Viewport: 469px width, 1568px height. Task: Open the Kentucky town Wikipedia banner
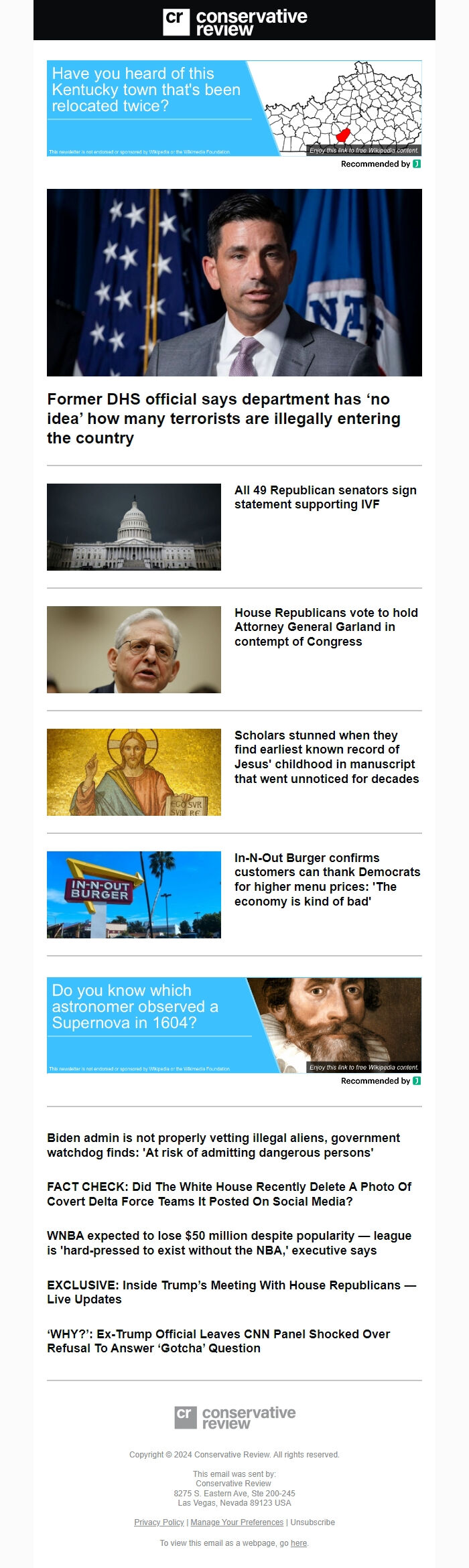tap(234, 109)
